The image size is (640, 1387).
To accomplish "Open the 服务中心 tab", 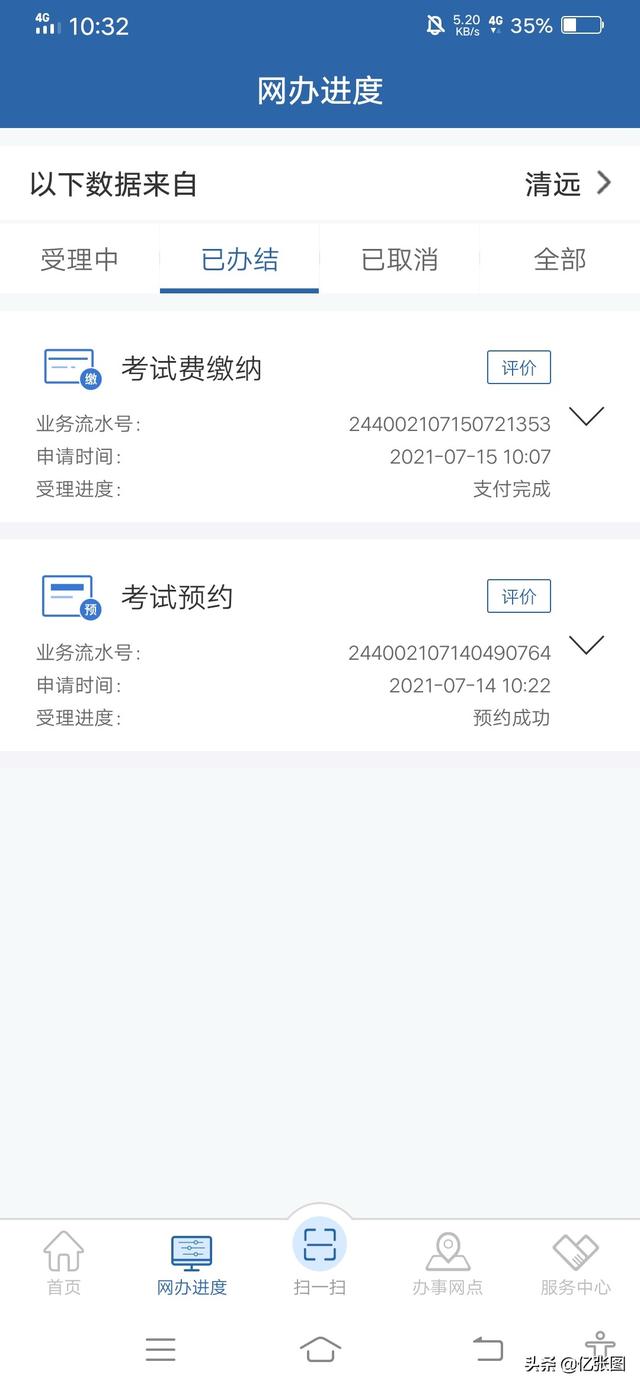I will pyautogui.click(x=575, y=1264).
